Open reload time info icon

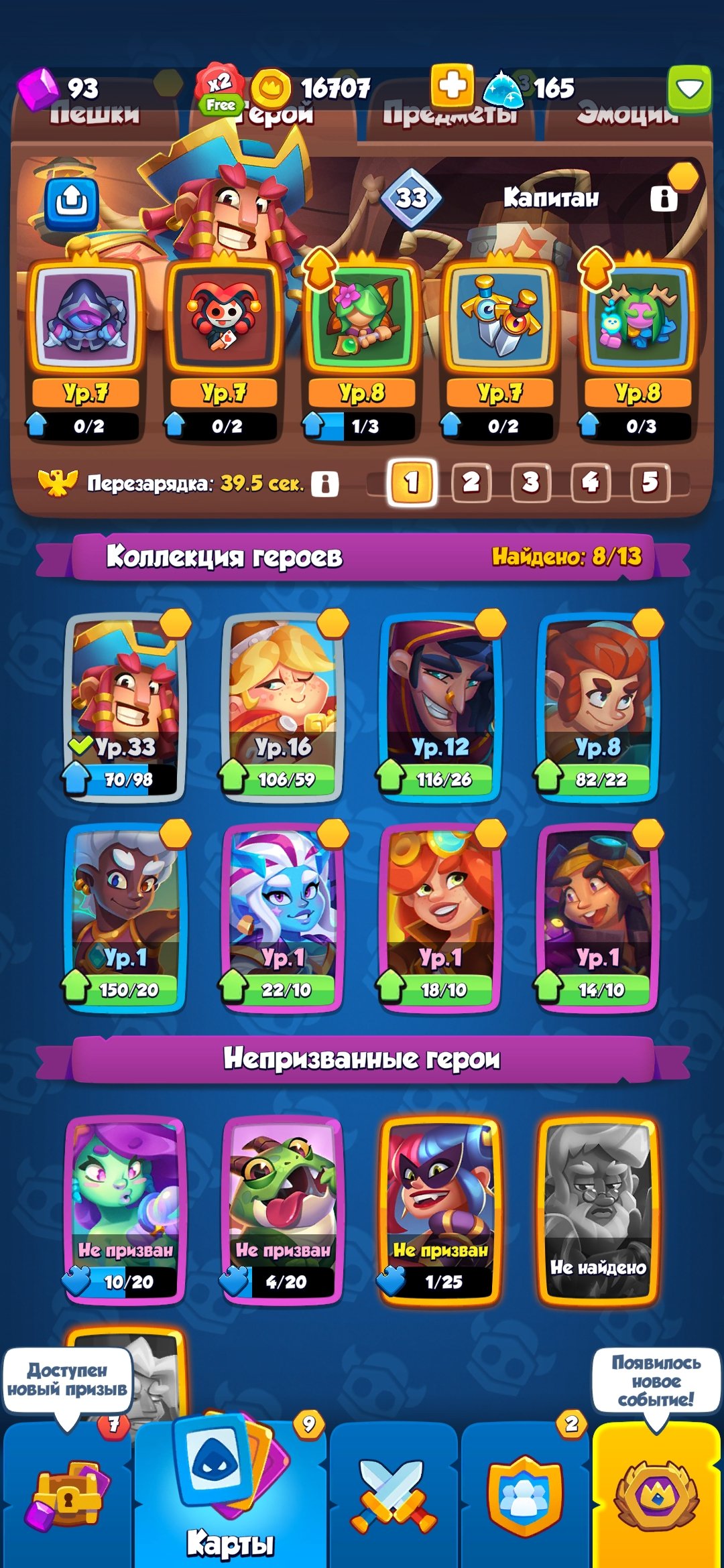click(325, 483)
